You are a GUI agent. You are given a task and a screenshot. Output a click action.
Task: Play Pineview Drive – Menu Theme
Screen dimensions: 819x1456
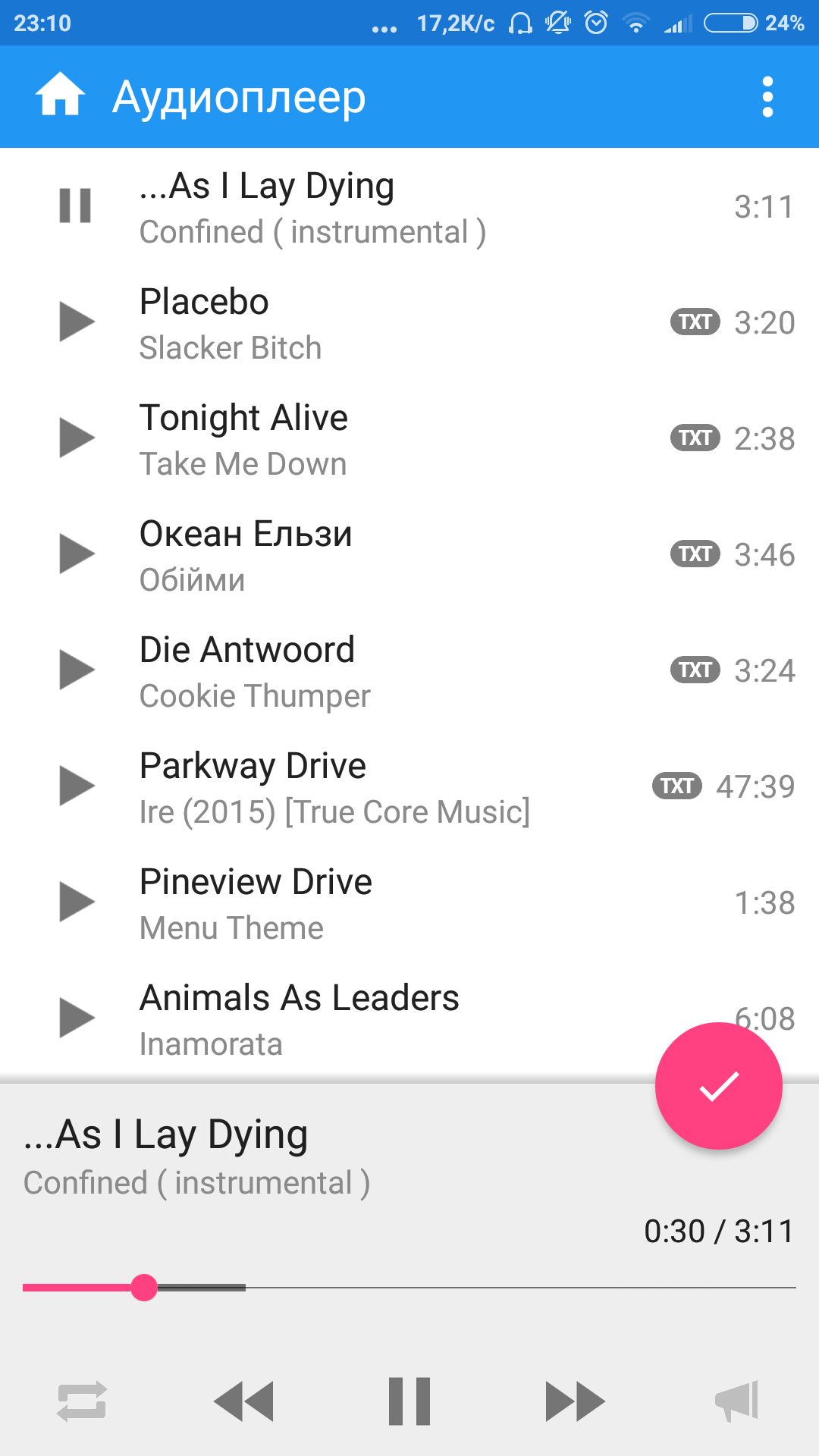tap(77, 902)
